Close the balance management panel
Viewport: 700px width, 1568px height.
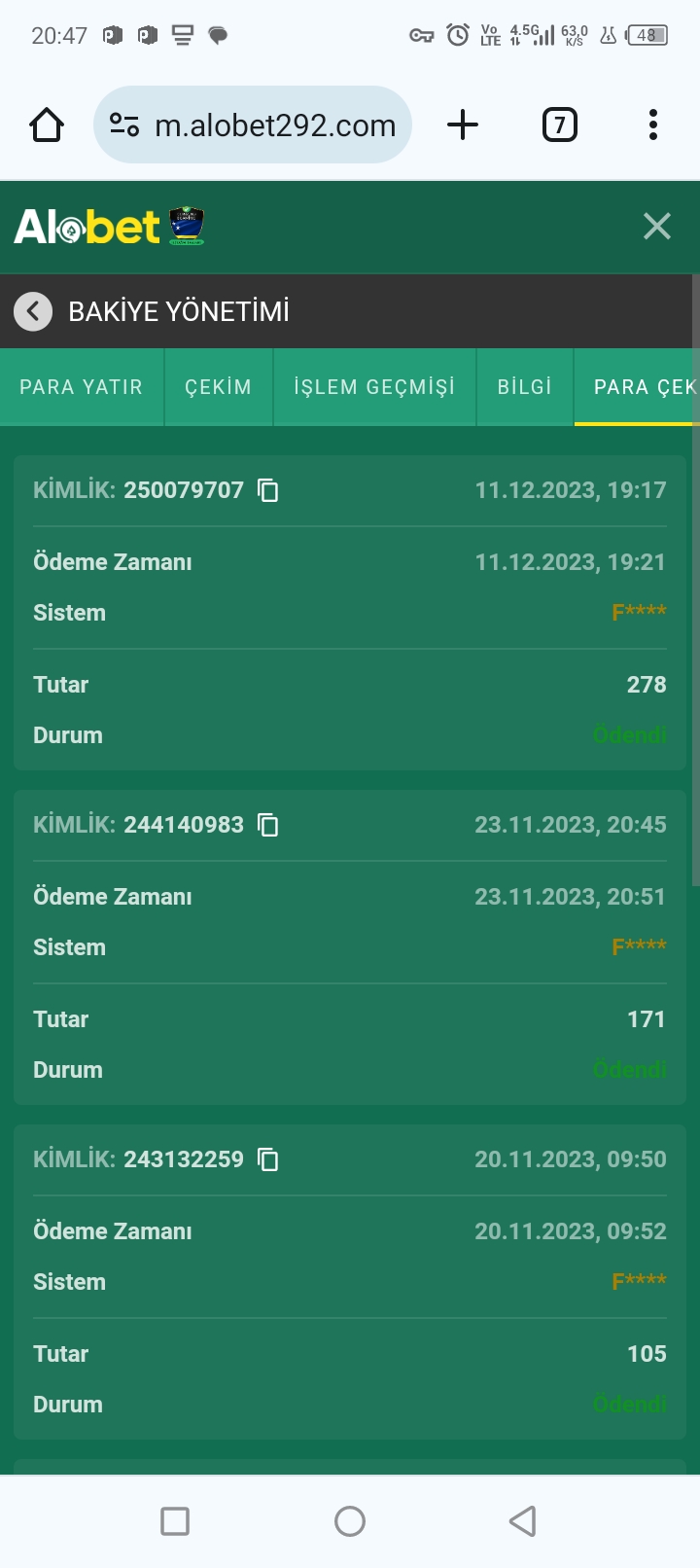(657, 227)
